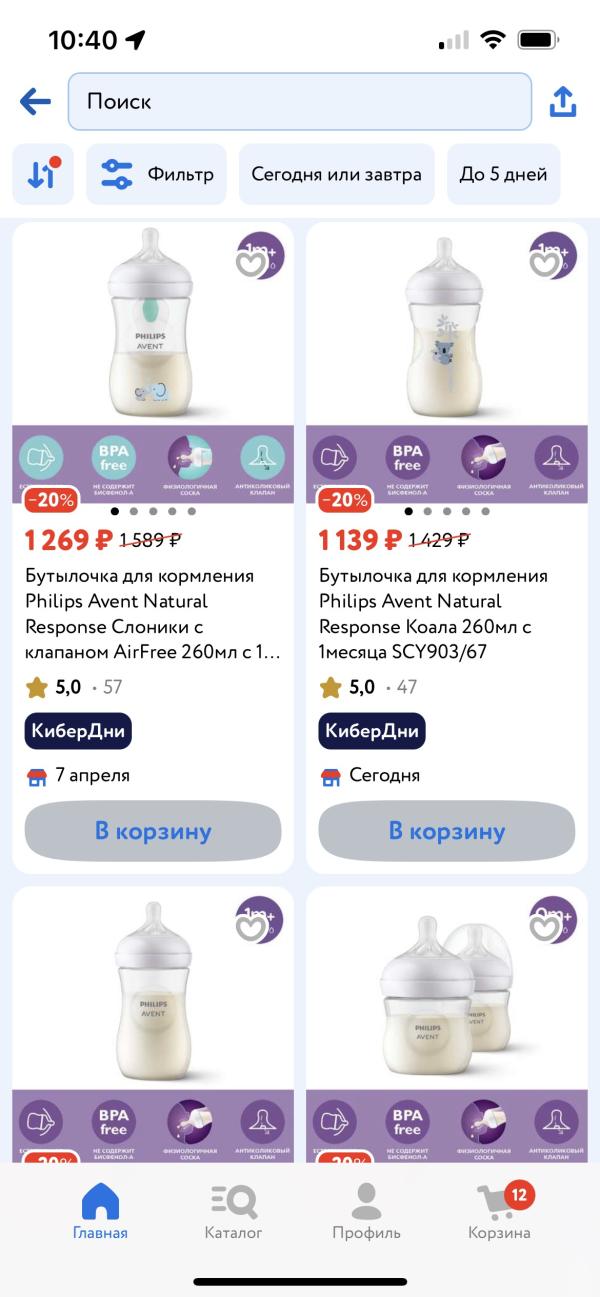Add the Слоники bottle to the cart

(153, 831)
